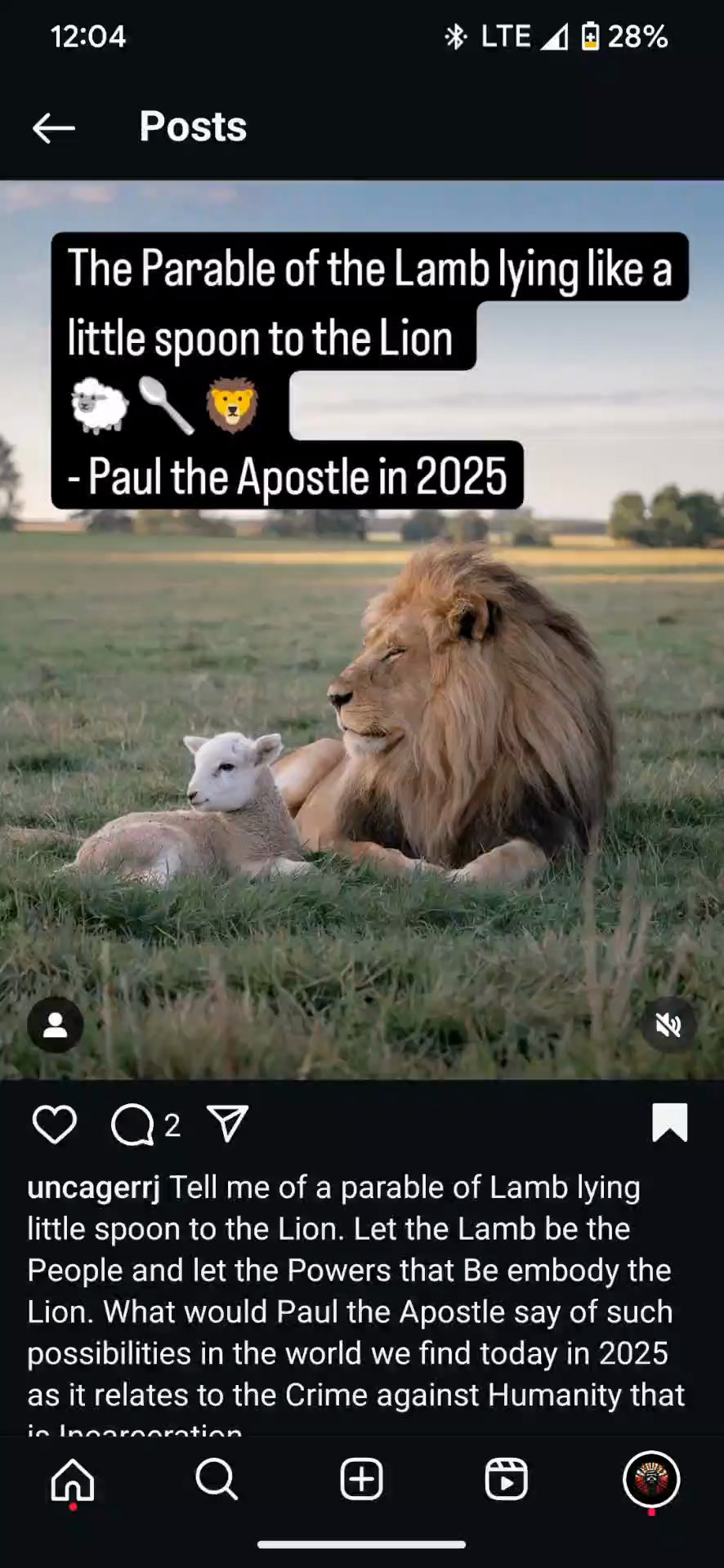The height and width of the screenshot is (1568, 724).
Task: Go back from the Posts screen
Action: pyautogui.click(x=54, y=128)
